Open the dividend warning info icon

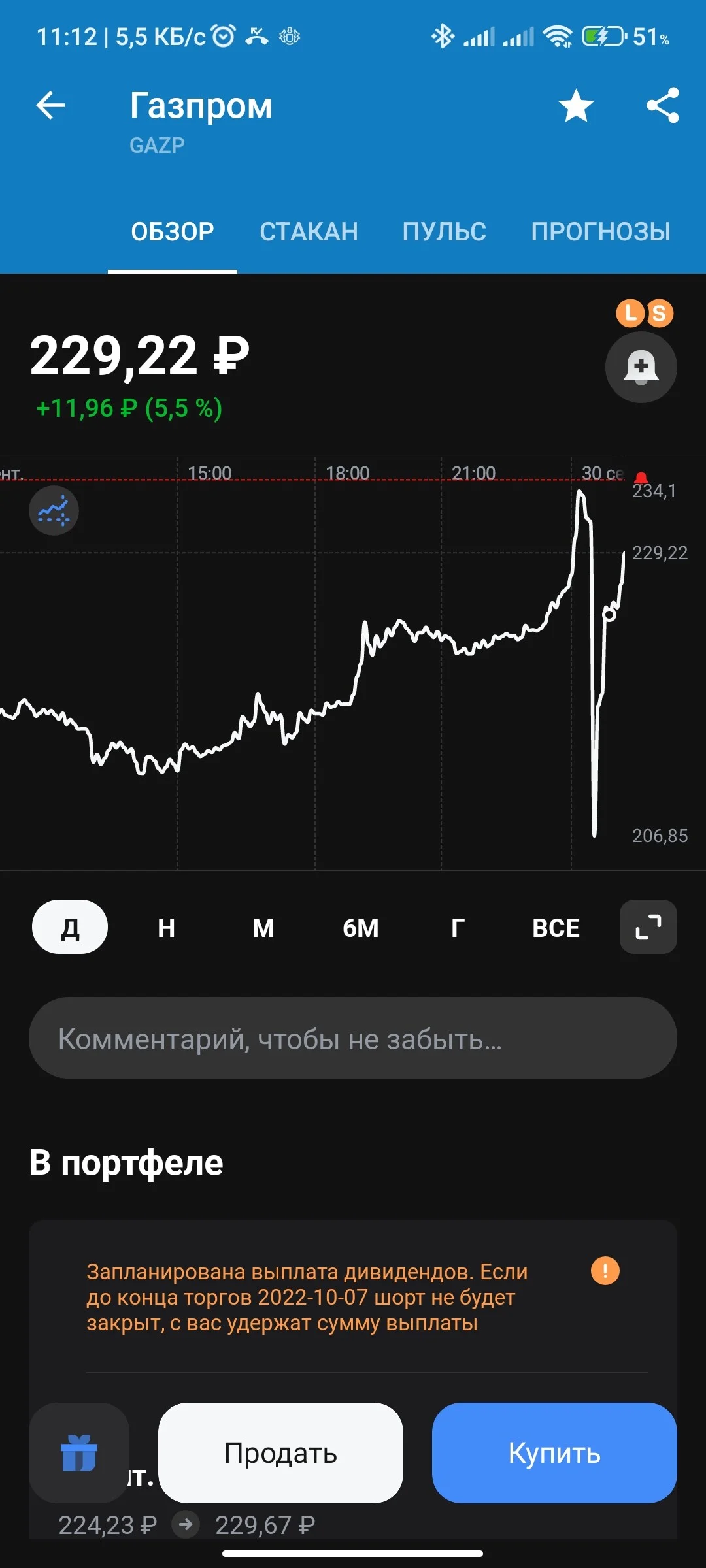pyautogui.click(x=605, y=1271)
